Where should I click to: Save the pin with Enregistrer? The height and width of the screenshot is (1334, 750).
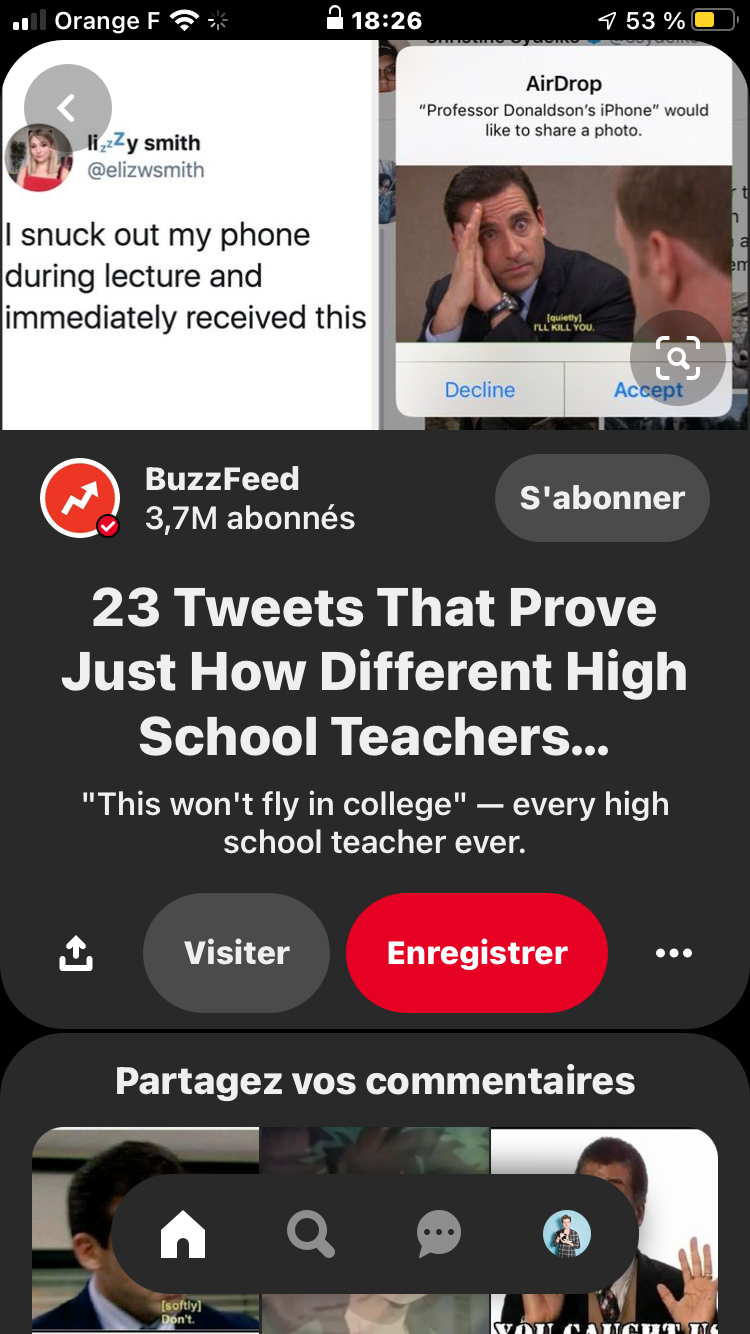[477, 953]
